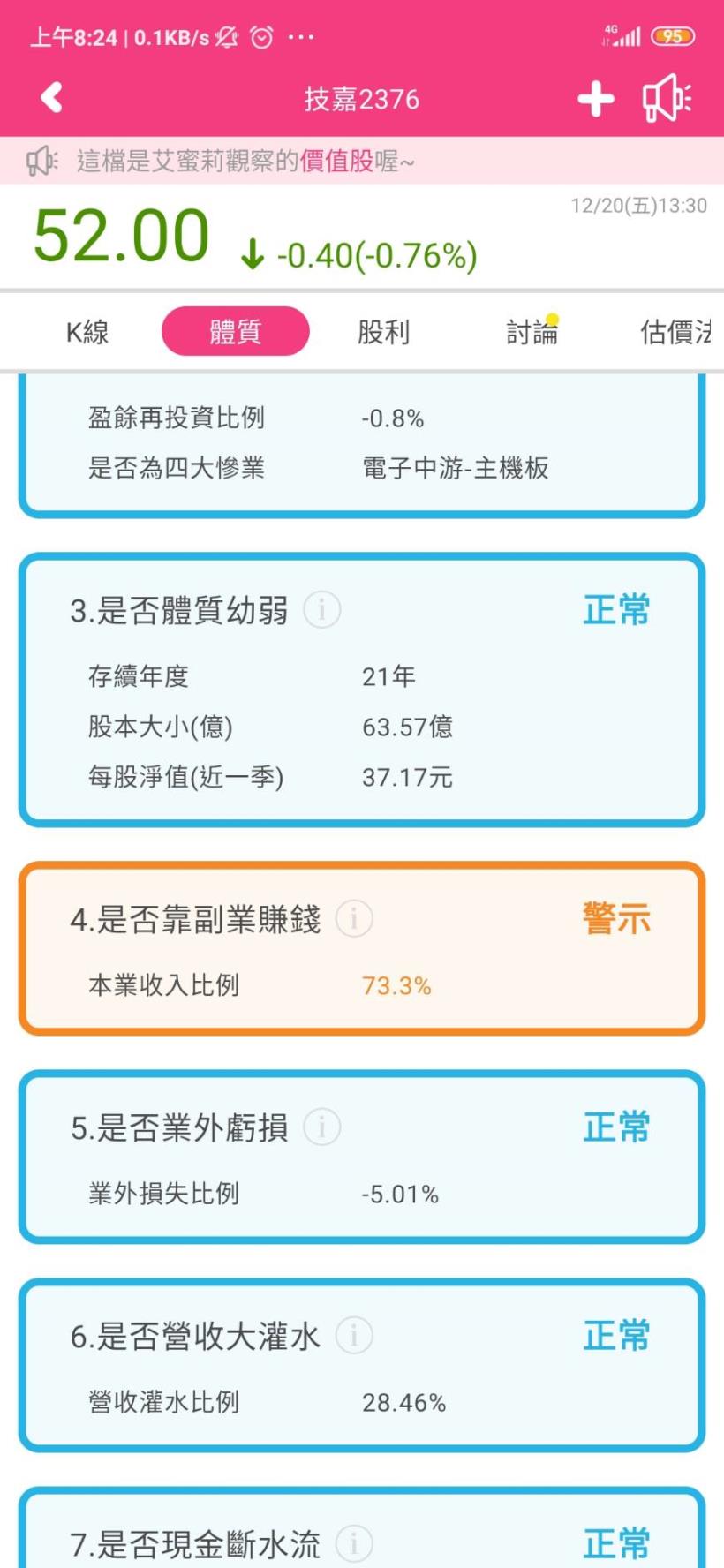Screen dimensions: 724x1568
Task: Tap the megaphone icon in header
Action: [667, 98]
